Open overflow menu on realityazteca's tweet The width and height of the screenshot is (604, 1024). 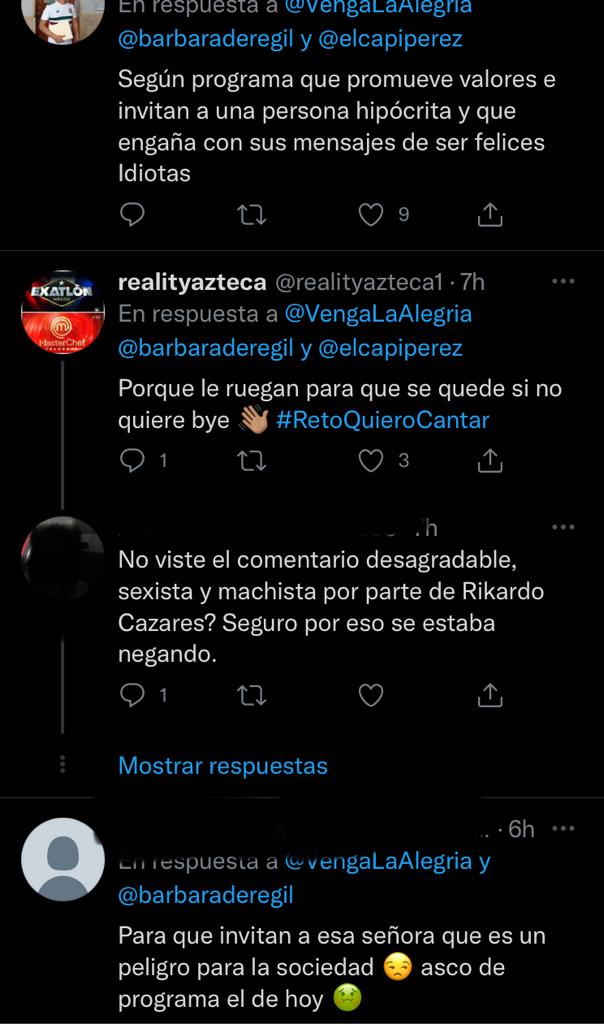click(x=564, y=282)
